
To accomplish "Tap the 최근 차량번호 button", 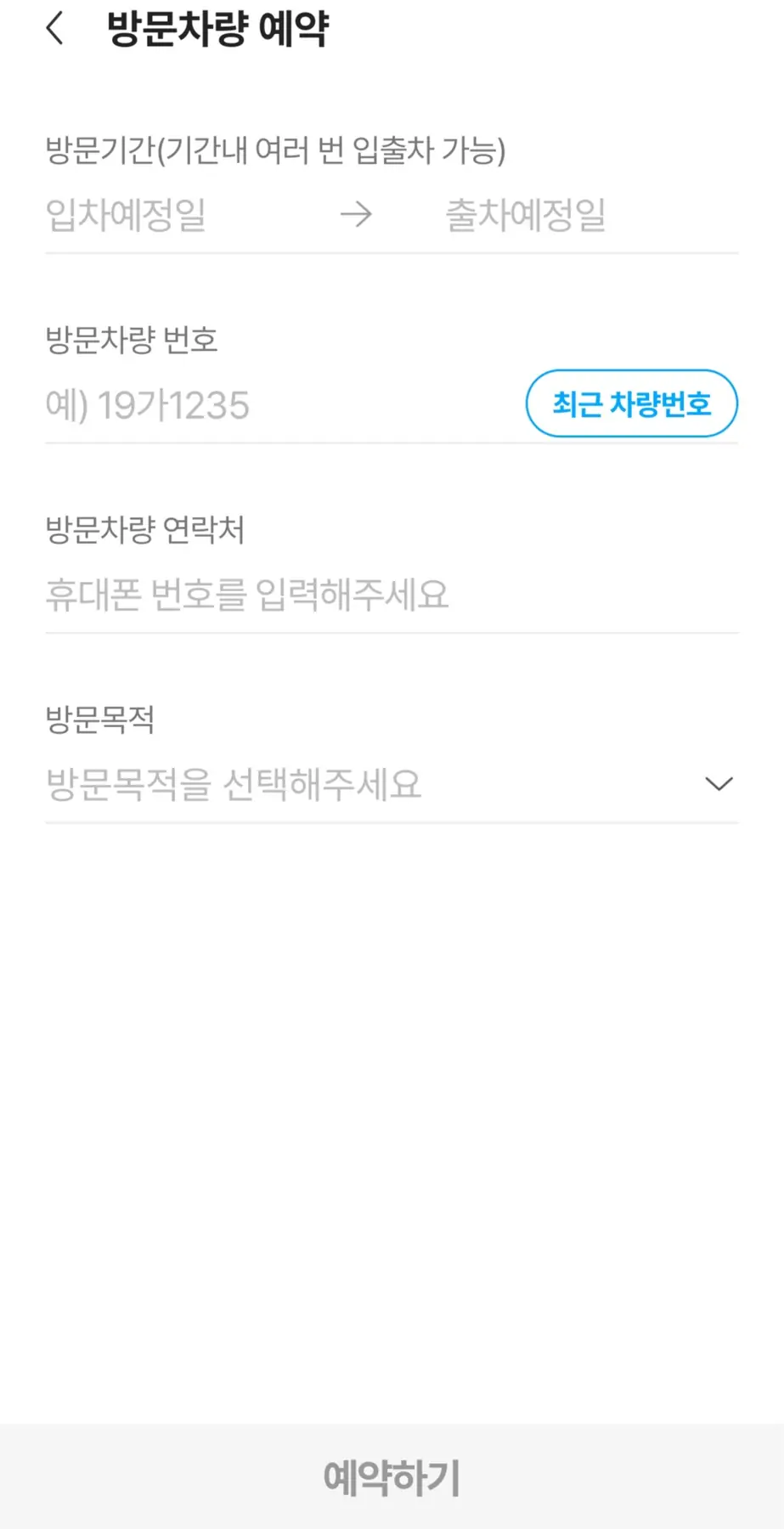I will point(631,403).
